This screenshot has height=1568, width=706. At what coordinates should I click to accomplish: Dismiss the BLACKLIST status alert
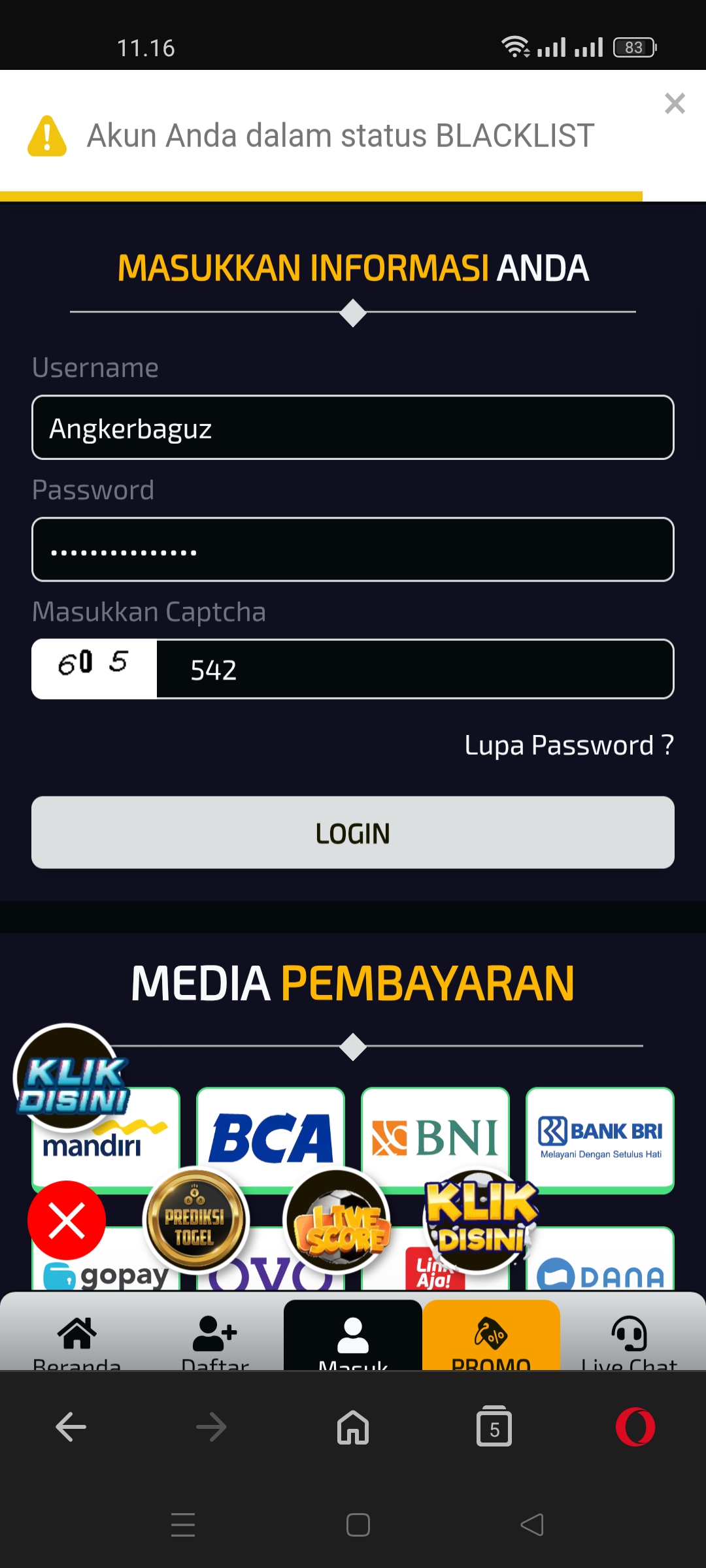point(675,103)
